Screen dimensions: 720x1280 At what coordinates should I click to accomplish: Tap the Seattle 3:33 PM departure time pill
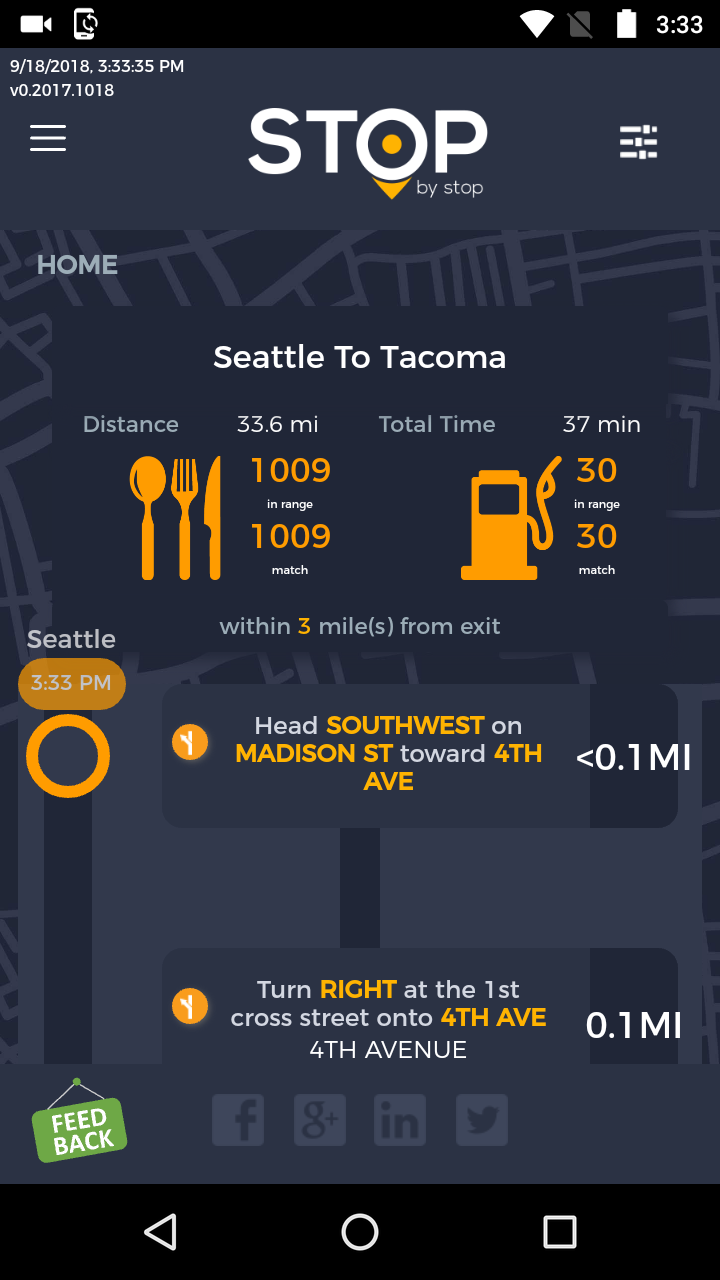72,684
